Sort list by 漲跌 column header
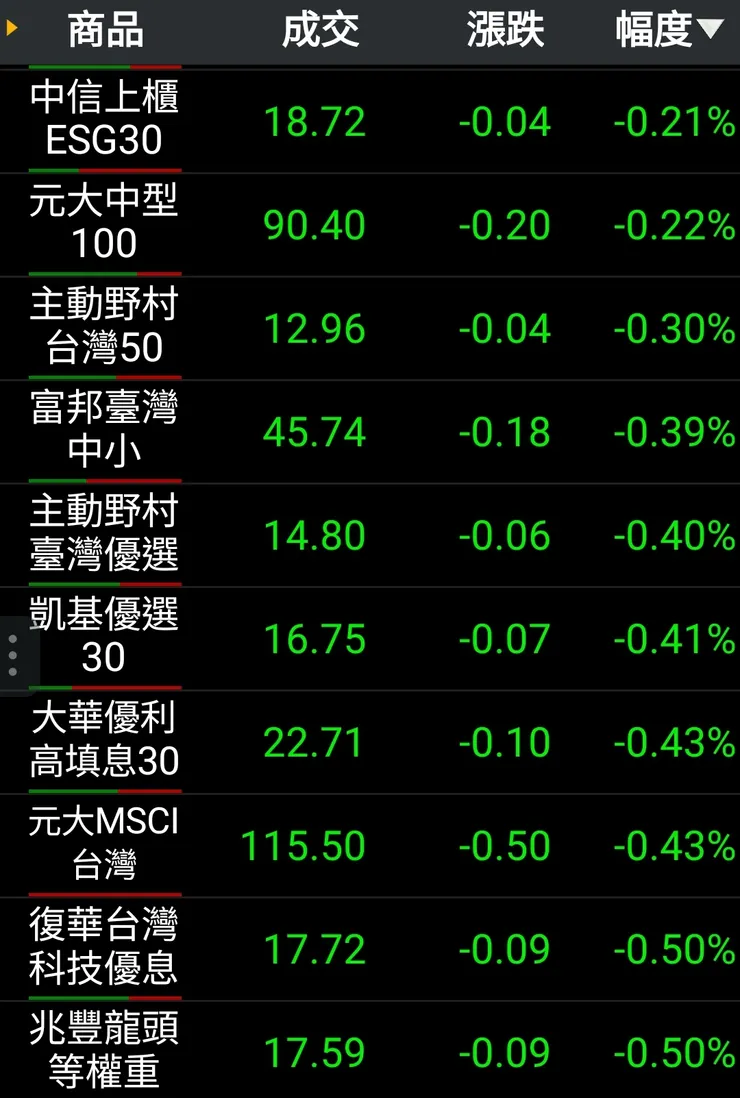The height and width of the screenshot is (1098, 740). coord(505,31)
